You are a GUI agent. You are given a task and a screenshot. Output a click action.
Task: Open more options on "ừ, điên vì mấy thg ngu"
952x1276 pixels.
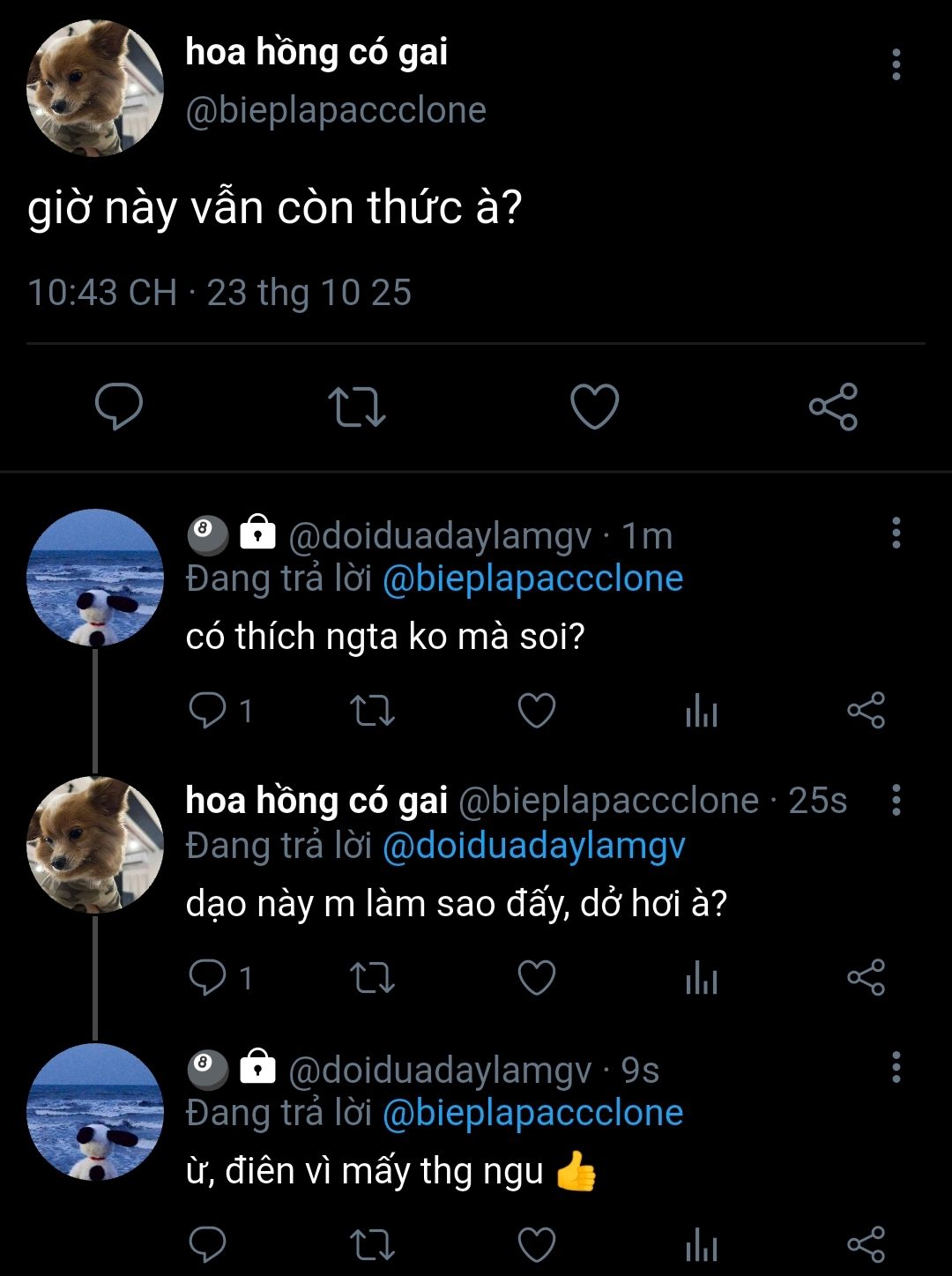pyautogui.click(x=896, y=1067)
